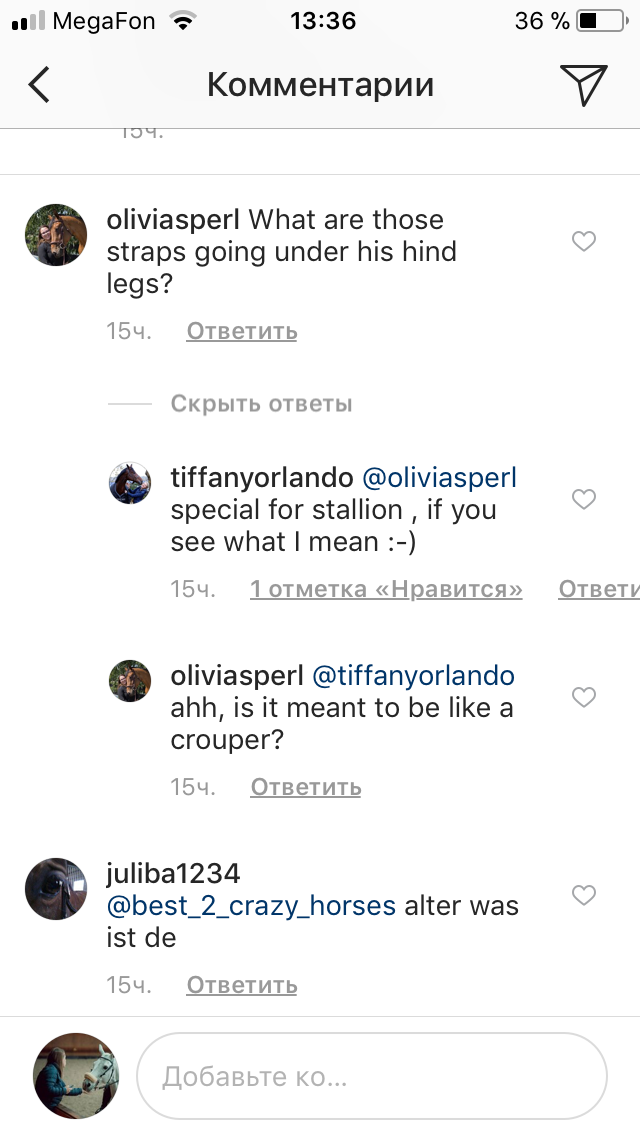
Task: Open the direct share paper-plane icon
Action: [584, 85]
